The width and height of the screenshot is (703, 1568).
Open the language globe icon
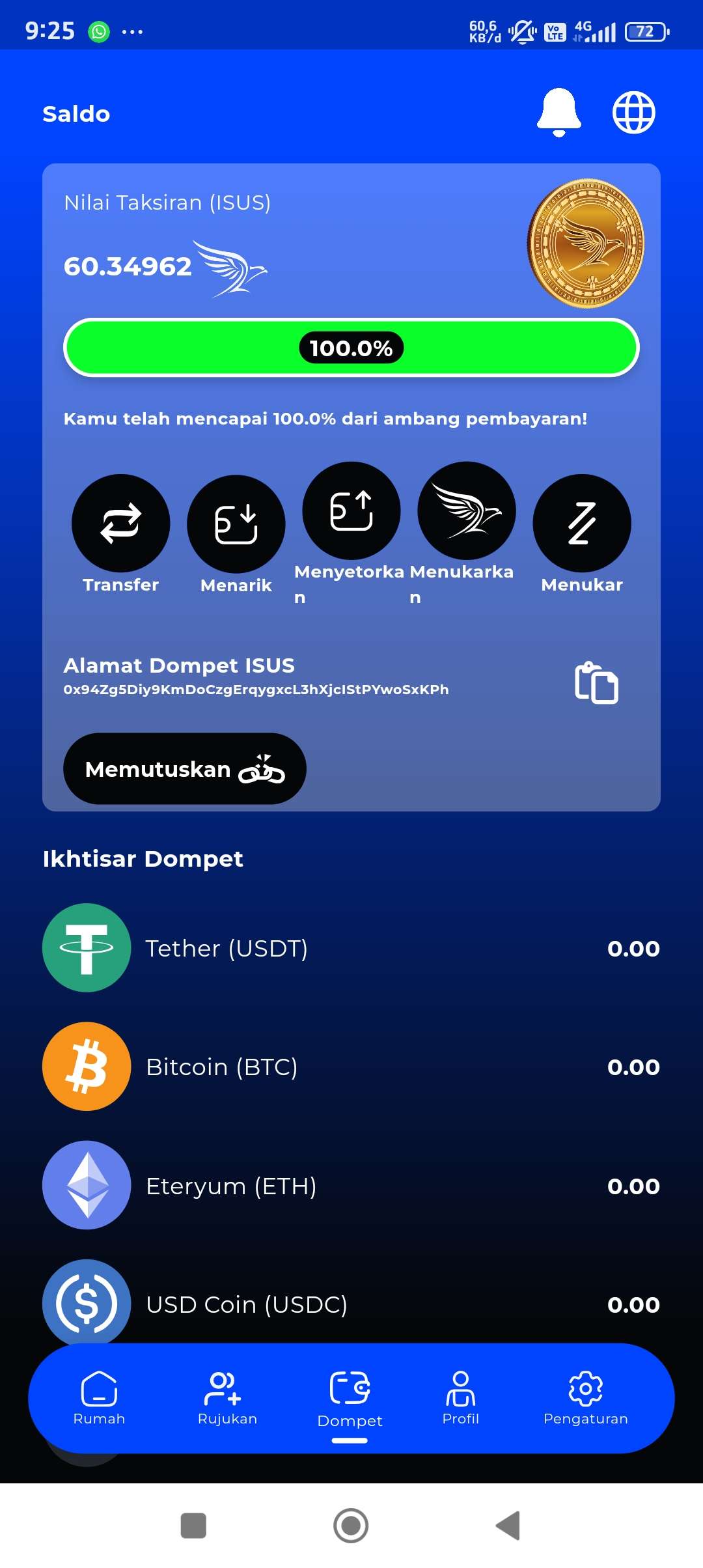[633, 112]
